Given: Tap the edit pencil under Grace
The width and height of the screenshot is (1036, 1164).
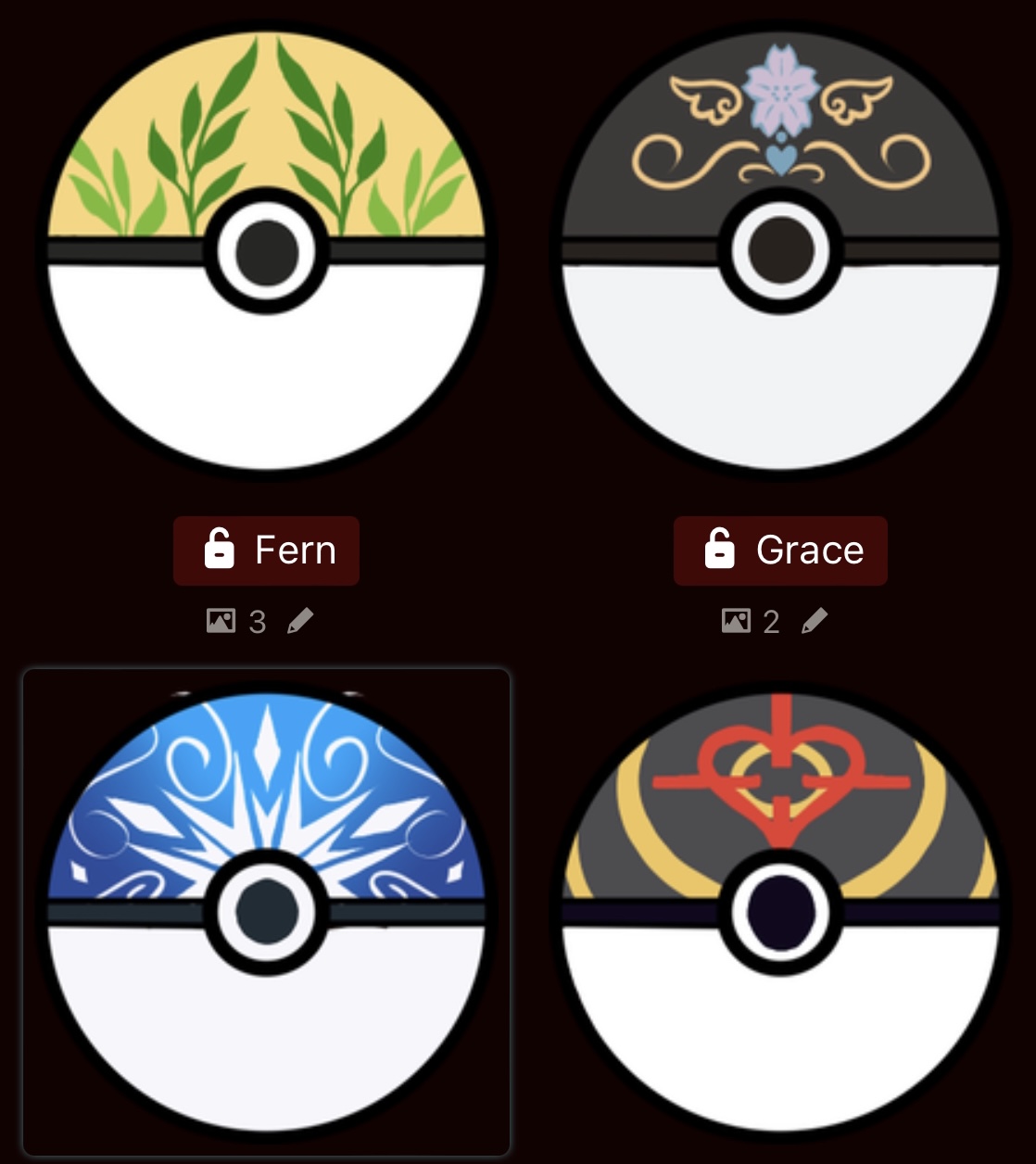Looking at the screenshot, I should 814,621.
